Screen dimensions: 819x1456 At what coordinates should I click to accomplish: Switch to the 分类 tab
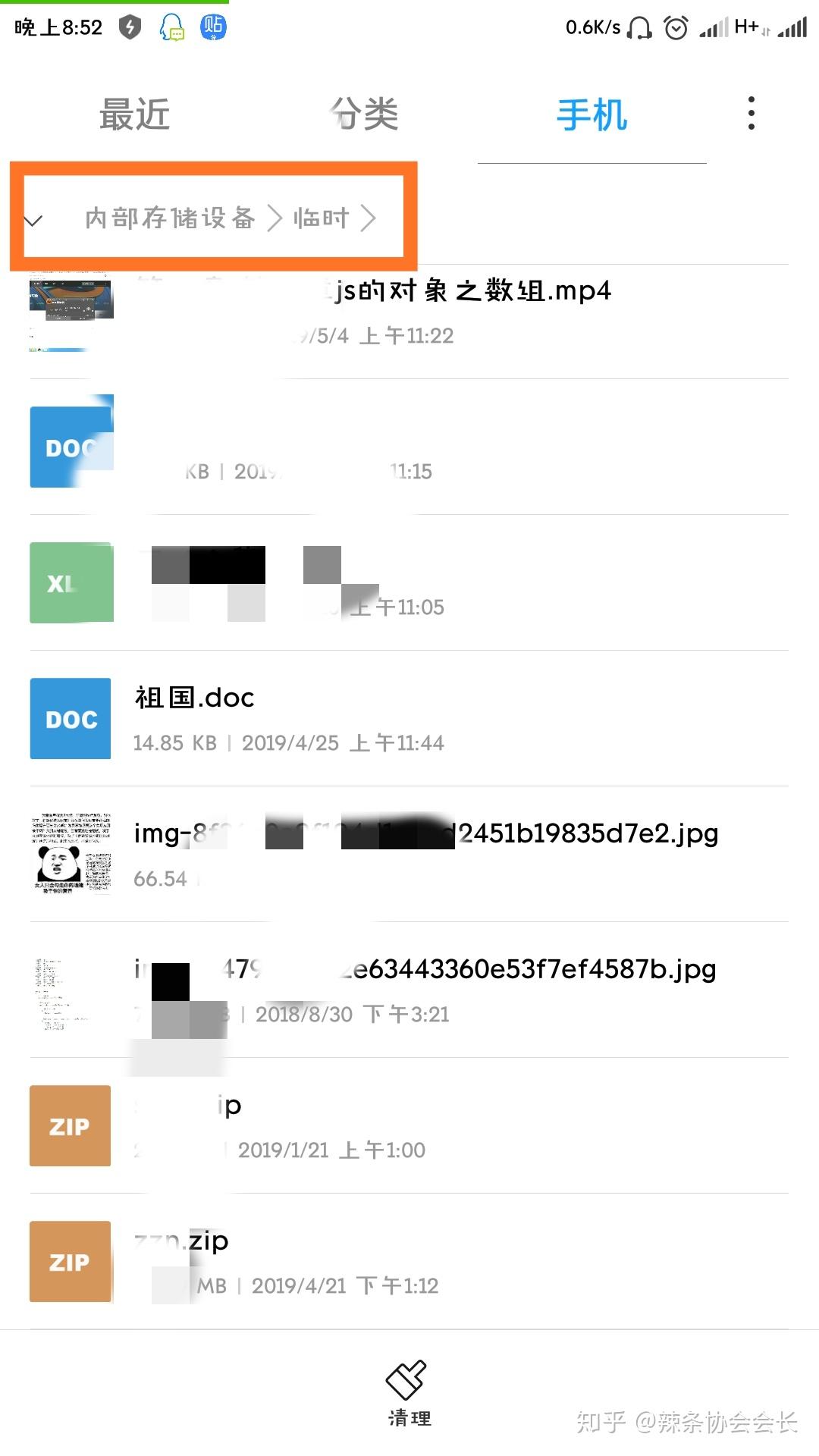pyautogui.click(x=364, y=115)
